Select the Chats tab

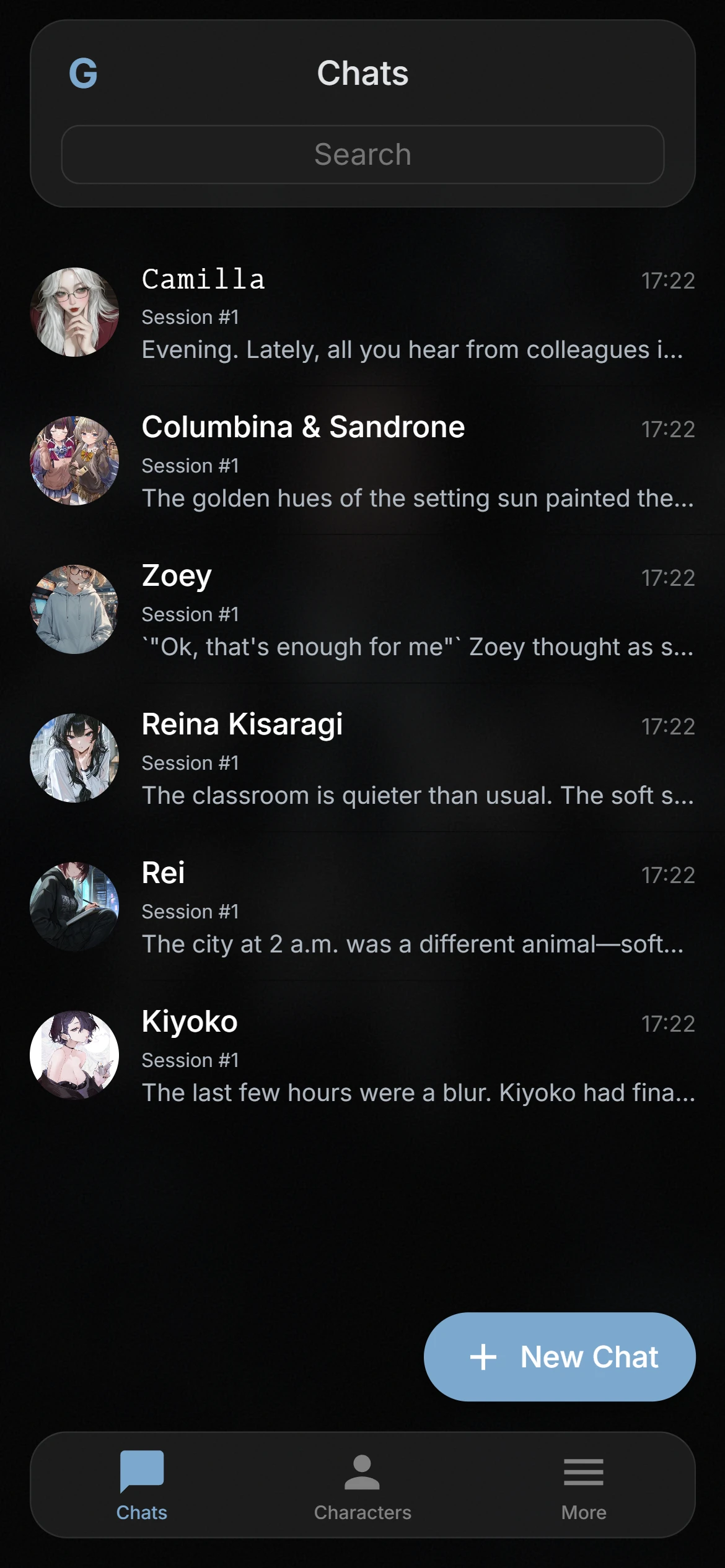tap(142, 1485)
